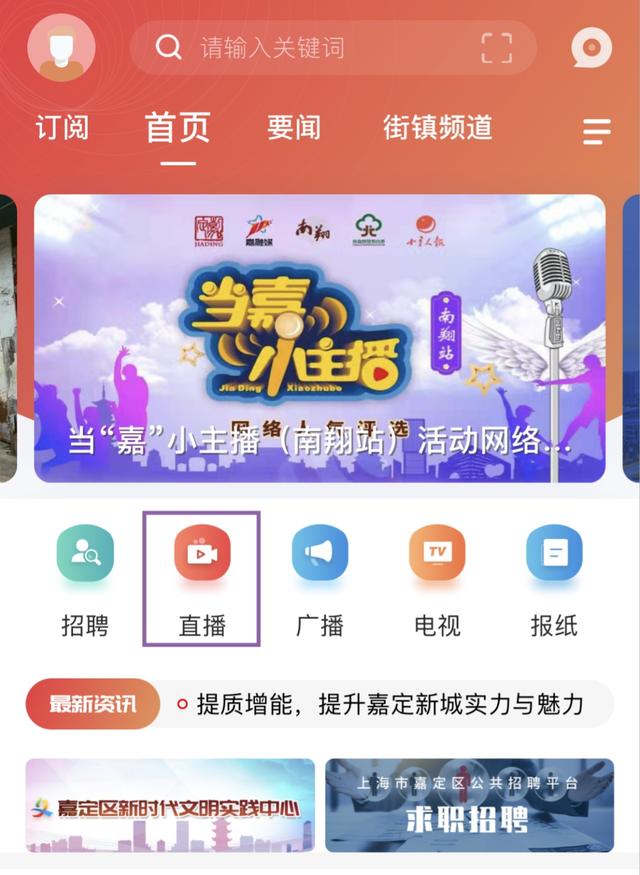Read the 提质增能 latest news headline

[390, 704]
